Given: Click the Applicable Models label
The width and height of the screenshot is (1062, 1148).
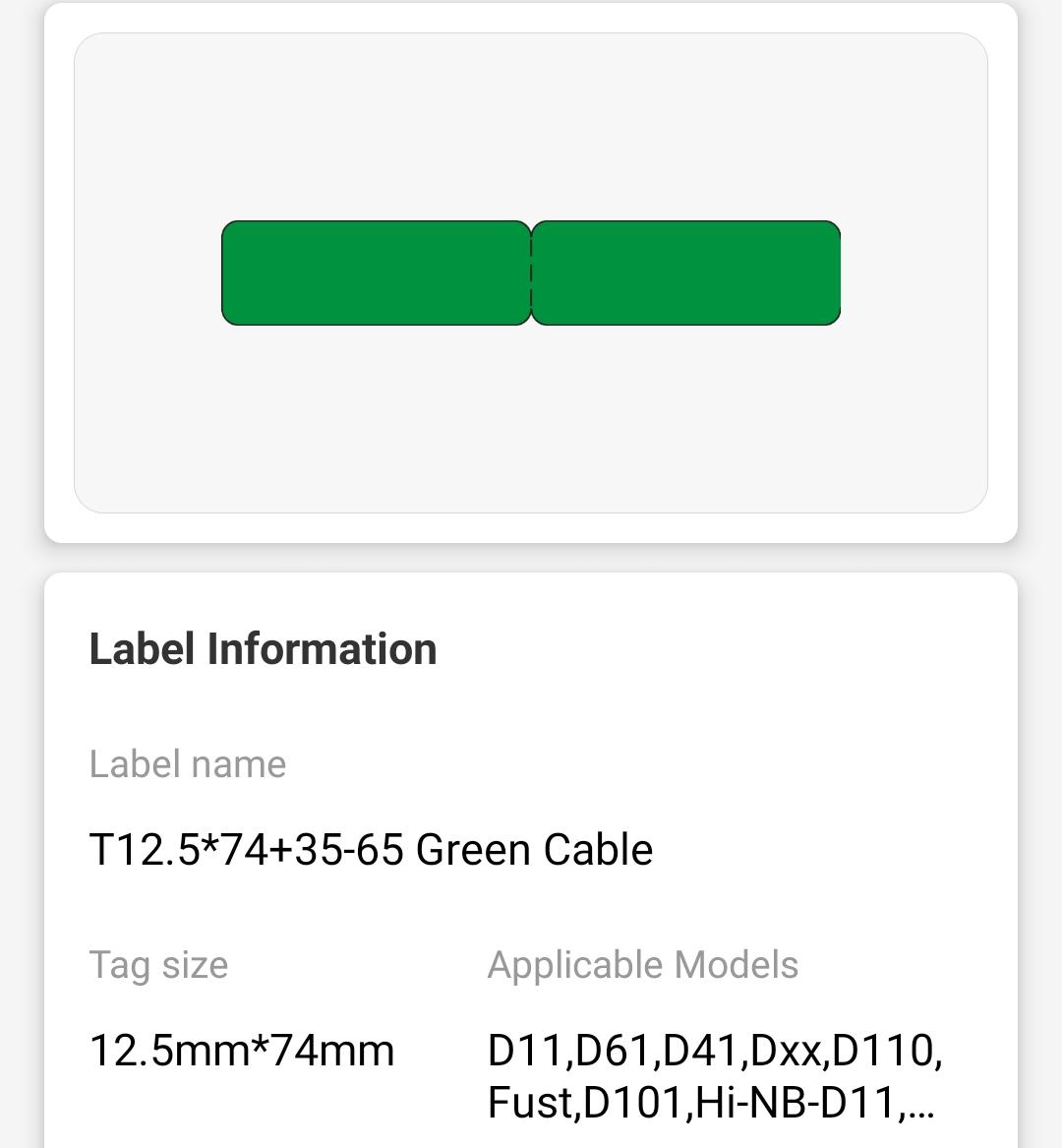Looking at the screenshot, I should (x=643, y=965).
